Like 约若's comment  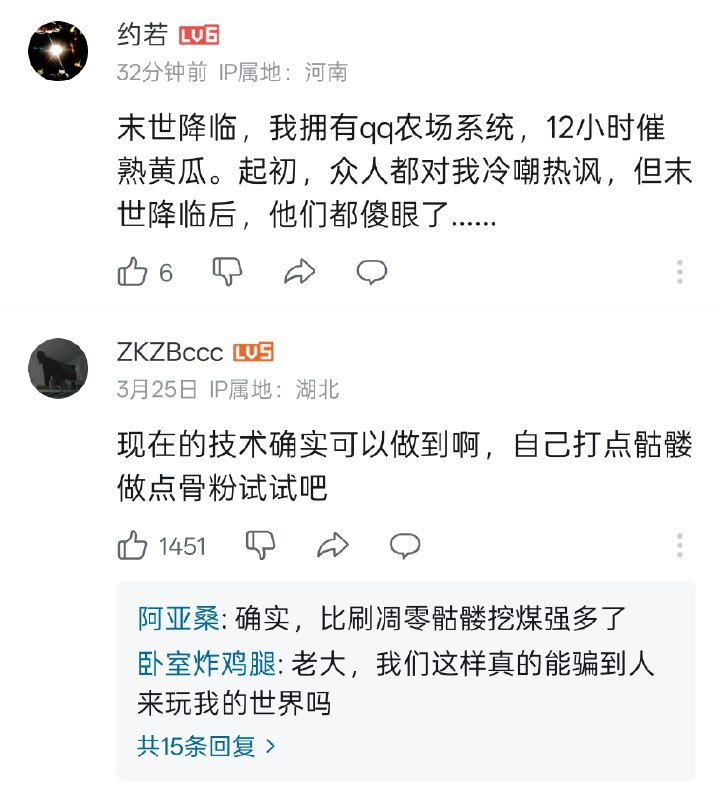coord(133,272)
